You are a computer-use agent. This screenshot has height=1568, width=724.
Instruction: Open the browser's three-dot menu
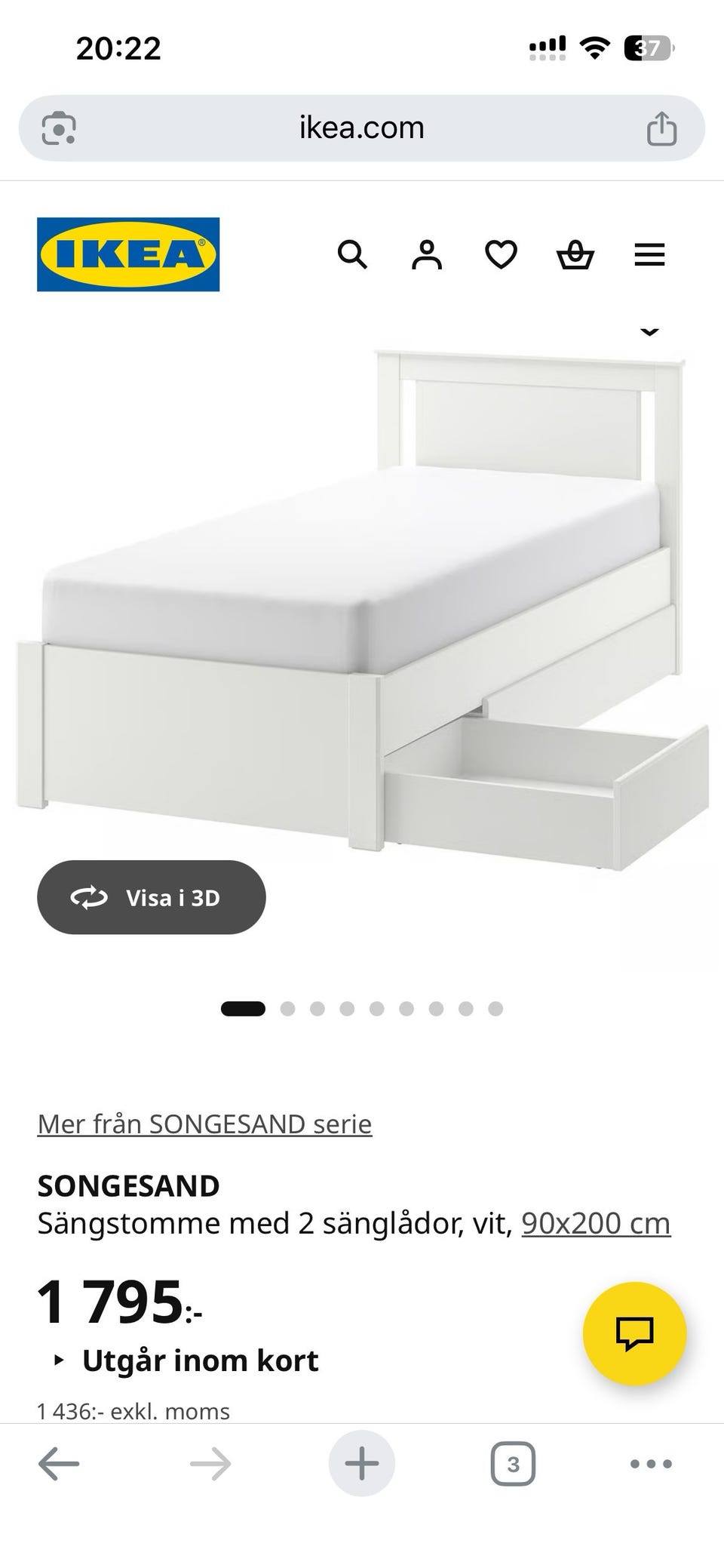tap(649, 1465)
